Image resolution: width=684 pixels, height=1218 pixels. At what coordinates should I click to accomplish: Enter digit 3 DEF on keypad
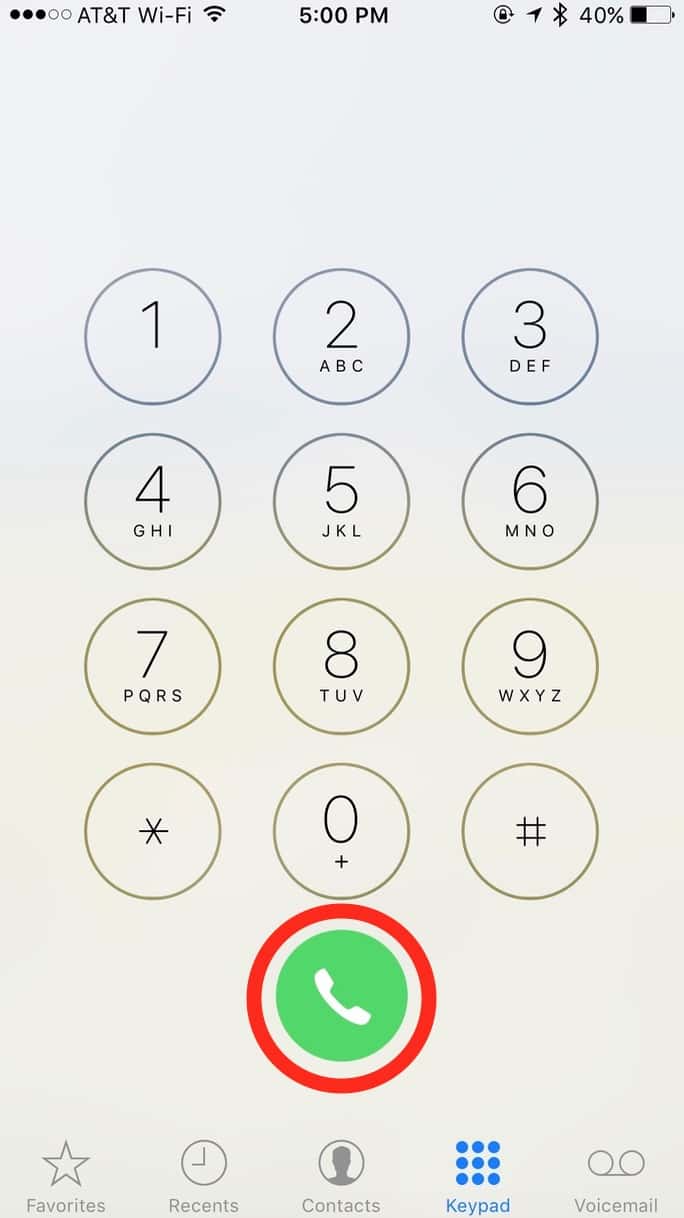530,336
